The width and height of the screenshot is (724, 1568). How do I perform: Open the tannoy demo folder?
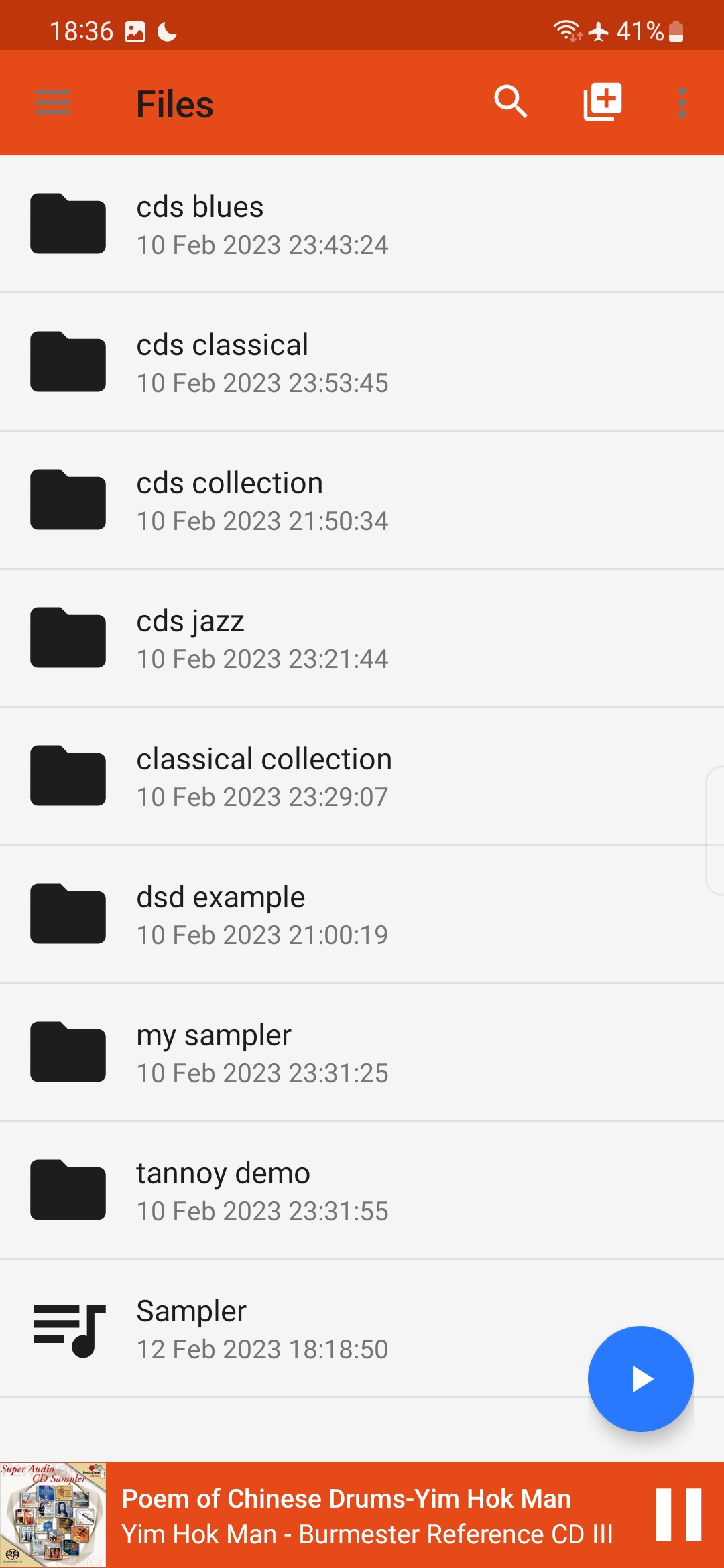coord(362,1191)
